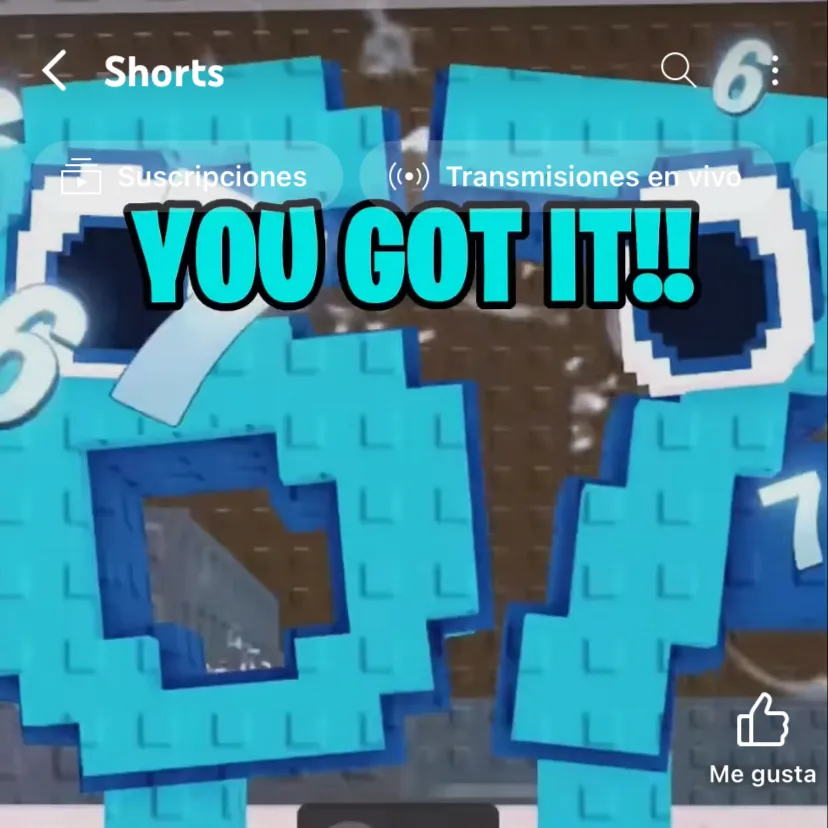Open the search icon
The width and height of the screenshot is (828, 828).
pos(678,70)
